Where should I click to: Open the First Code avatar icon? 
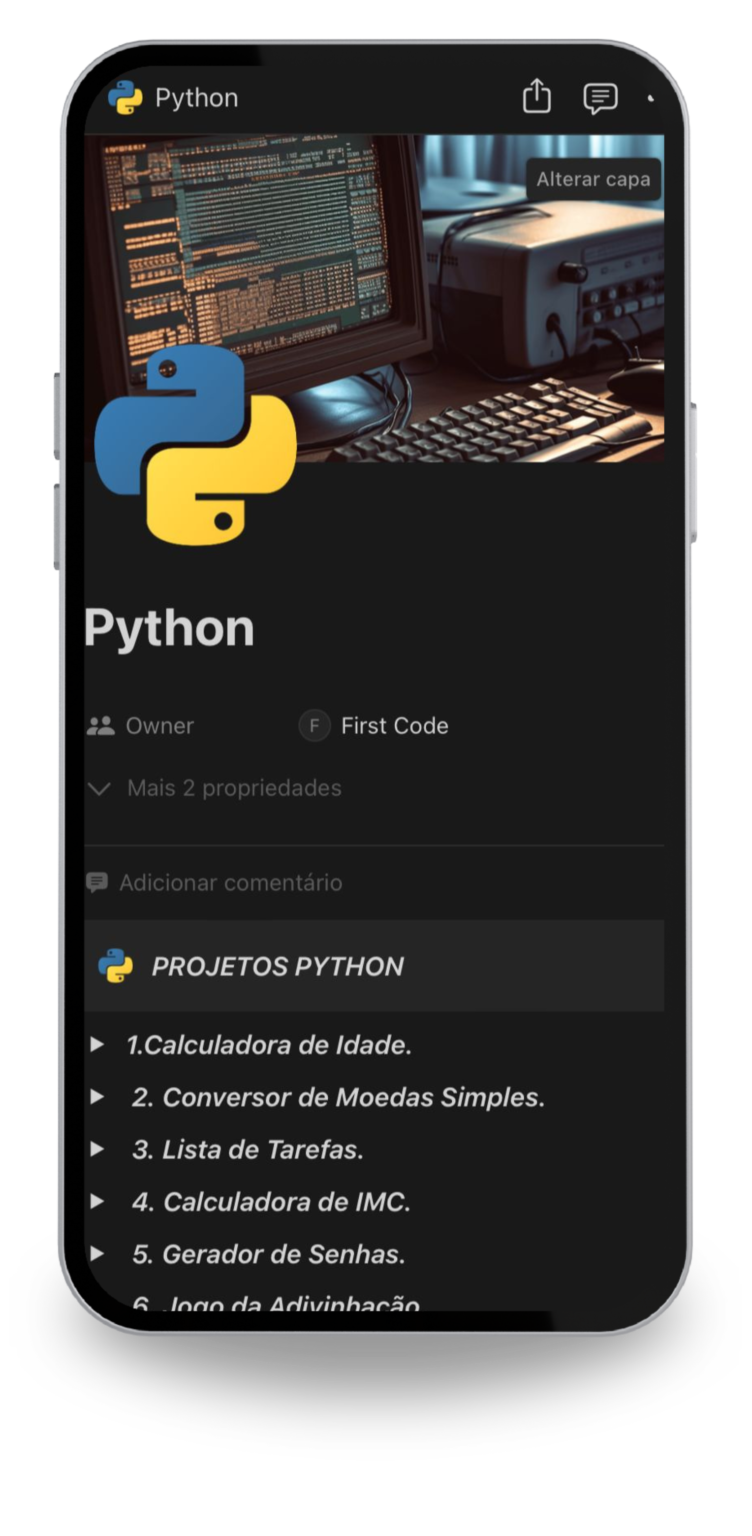pos(314,726)
